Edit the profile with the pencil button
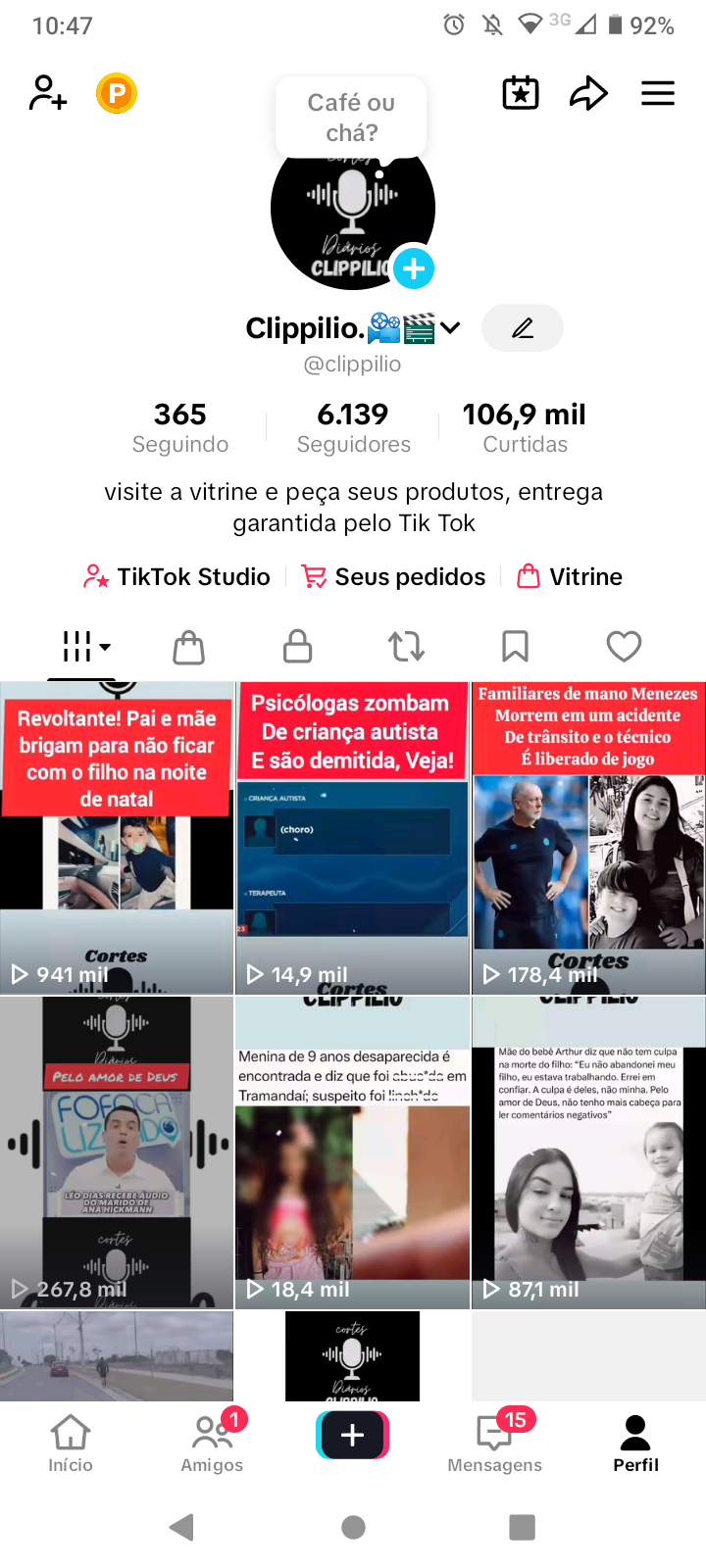 [x=523, y=328]
